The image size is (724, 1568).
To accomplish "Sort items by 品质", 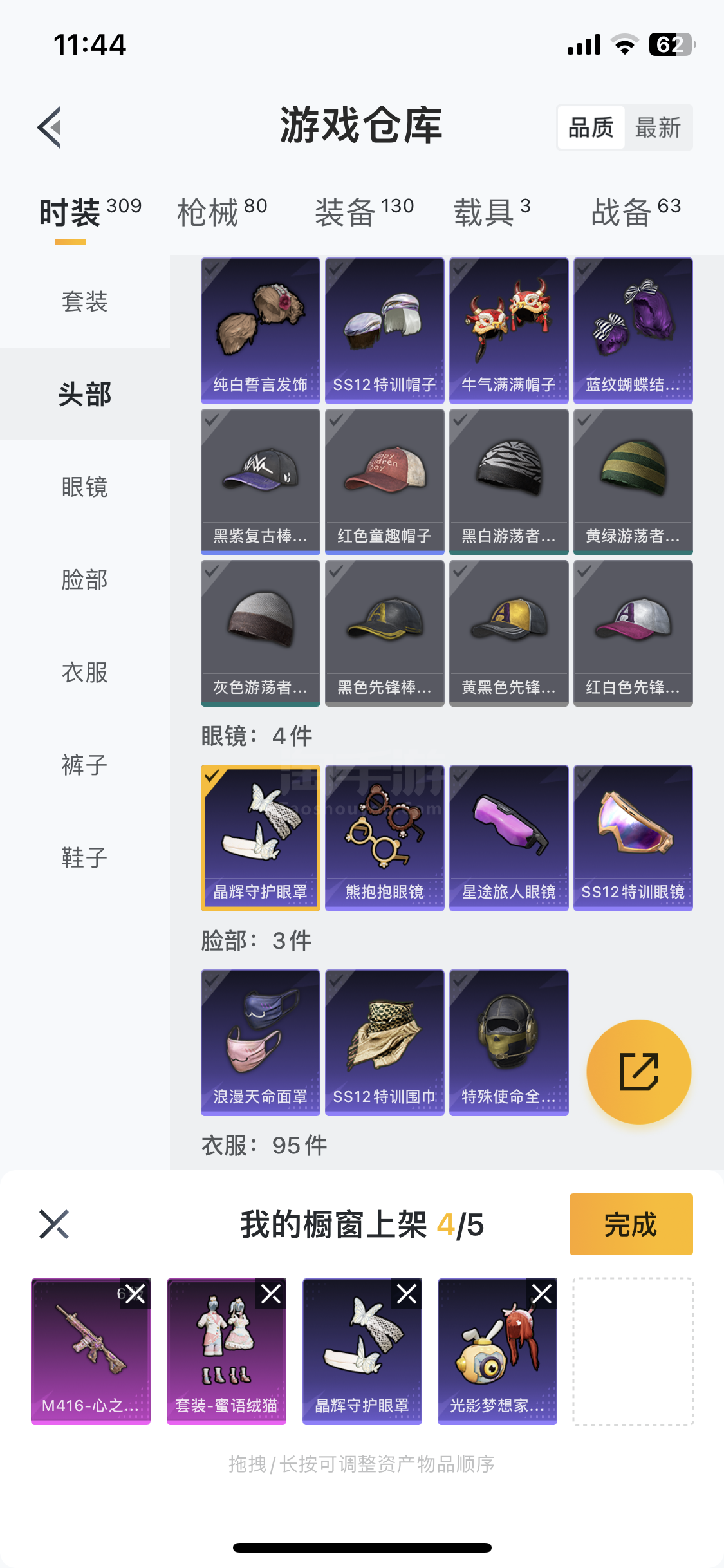I will click(x=591, y=127).
